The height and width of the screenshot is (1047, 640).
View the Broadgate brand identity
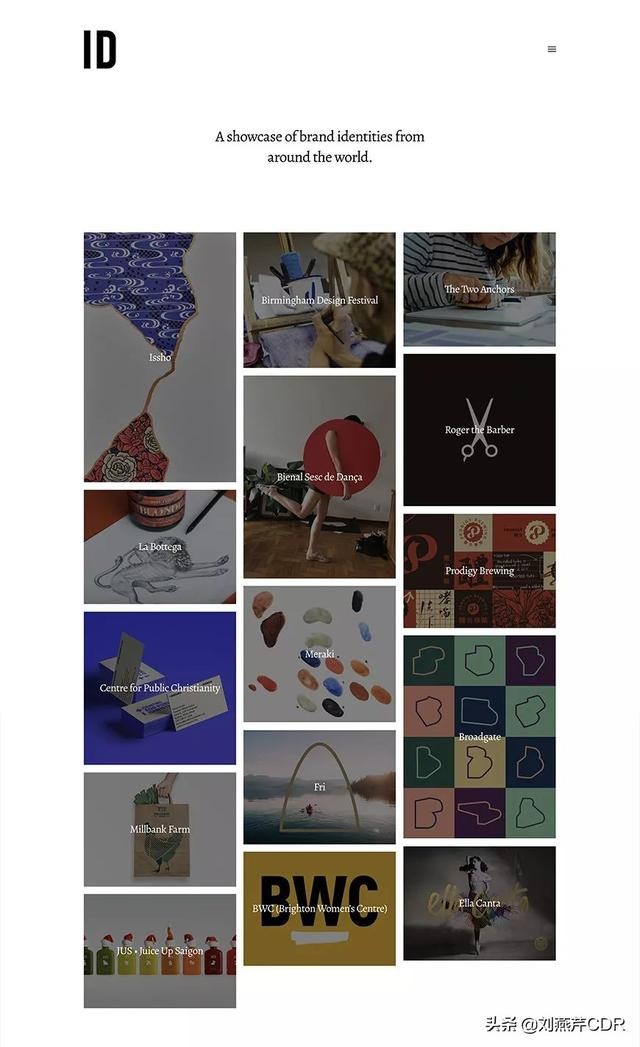[479, 737]
